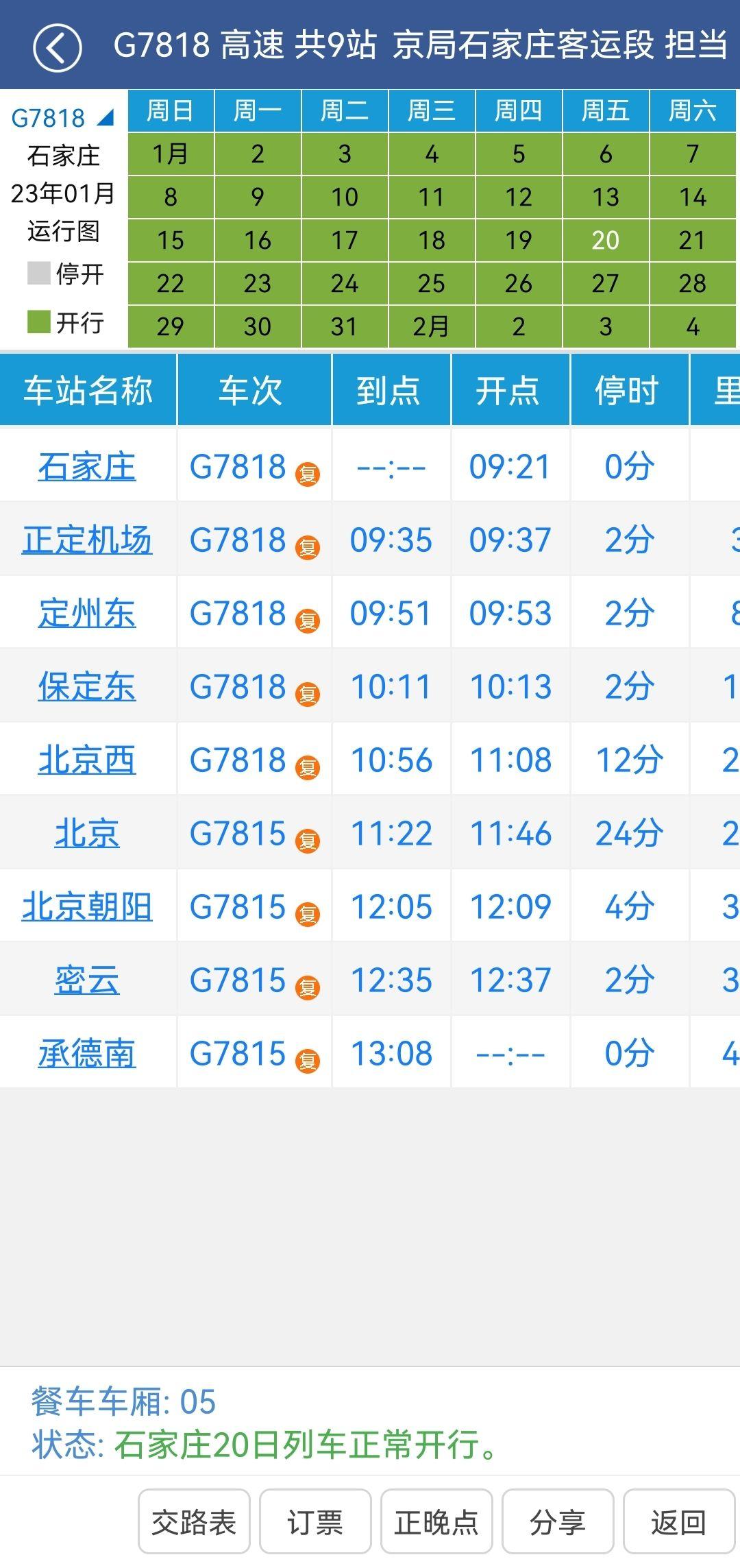Image resolution: width=740 pixels, height=1568 pixels.
Task: Open the 北京朝阳 station link
Action: (x=87, y=907)
